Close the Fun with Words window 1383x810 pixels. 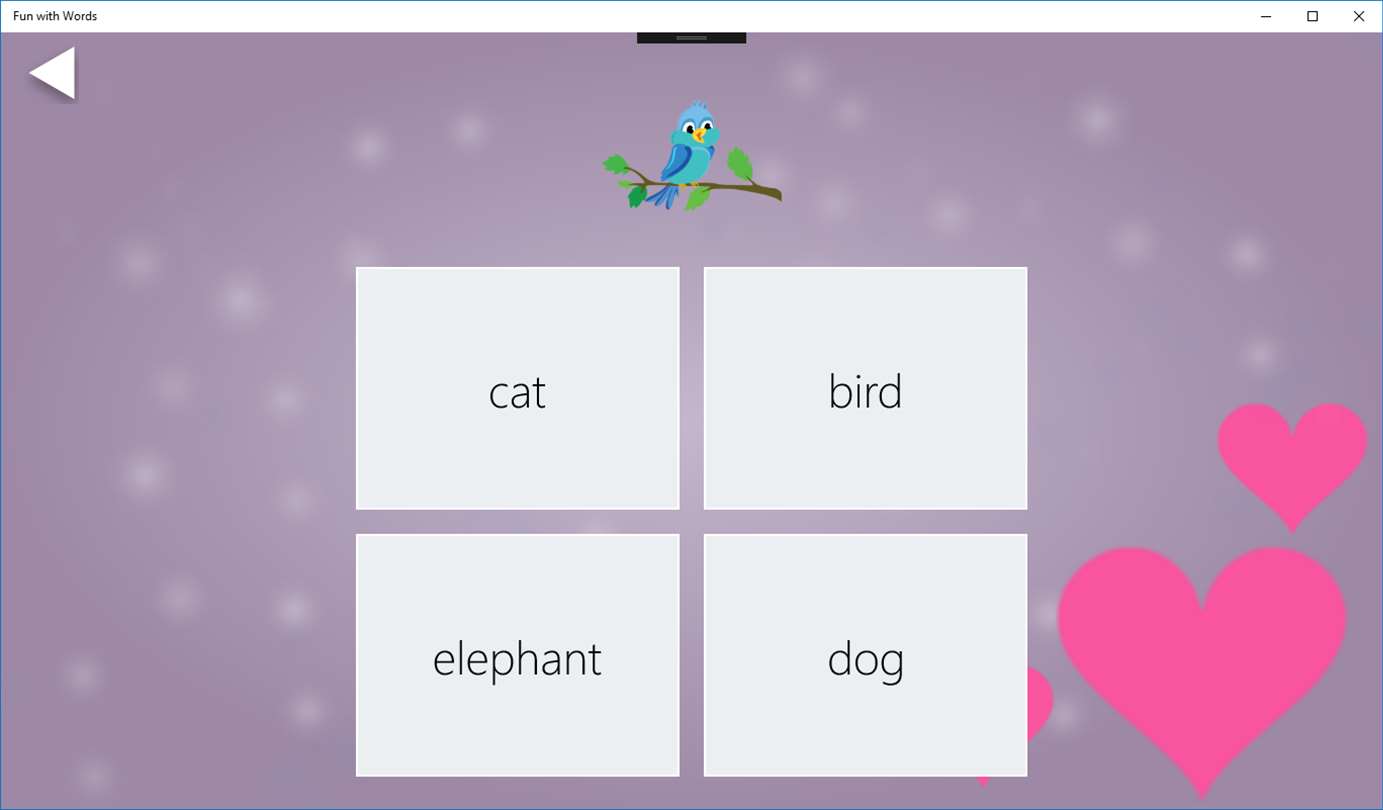coord(1358,16)
